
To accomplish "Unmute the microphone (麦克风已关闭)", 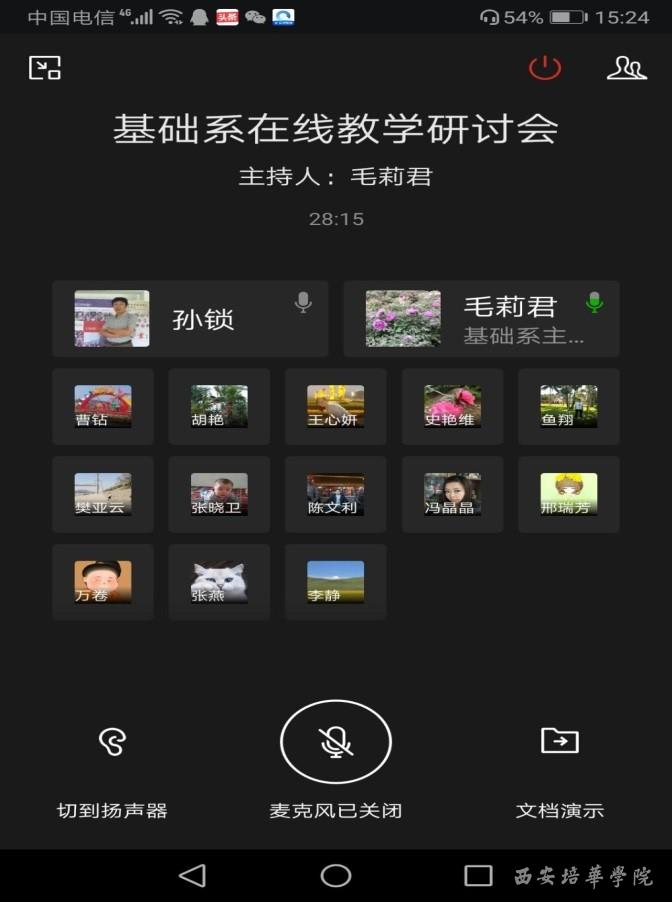I will pos(336,742).
